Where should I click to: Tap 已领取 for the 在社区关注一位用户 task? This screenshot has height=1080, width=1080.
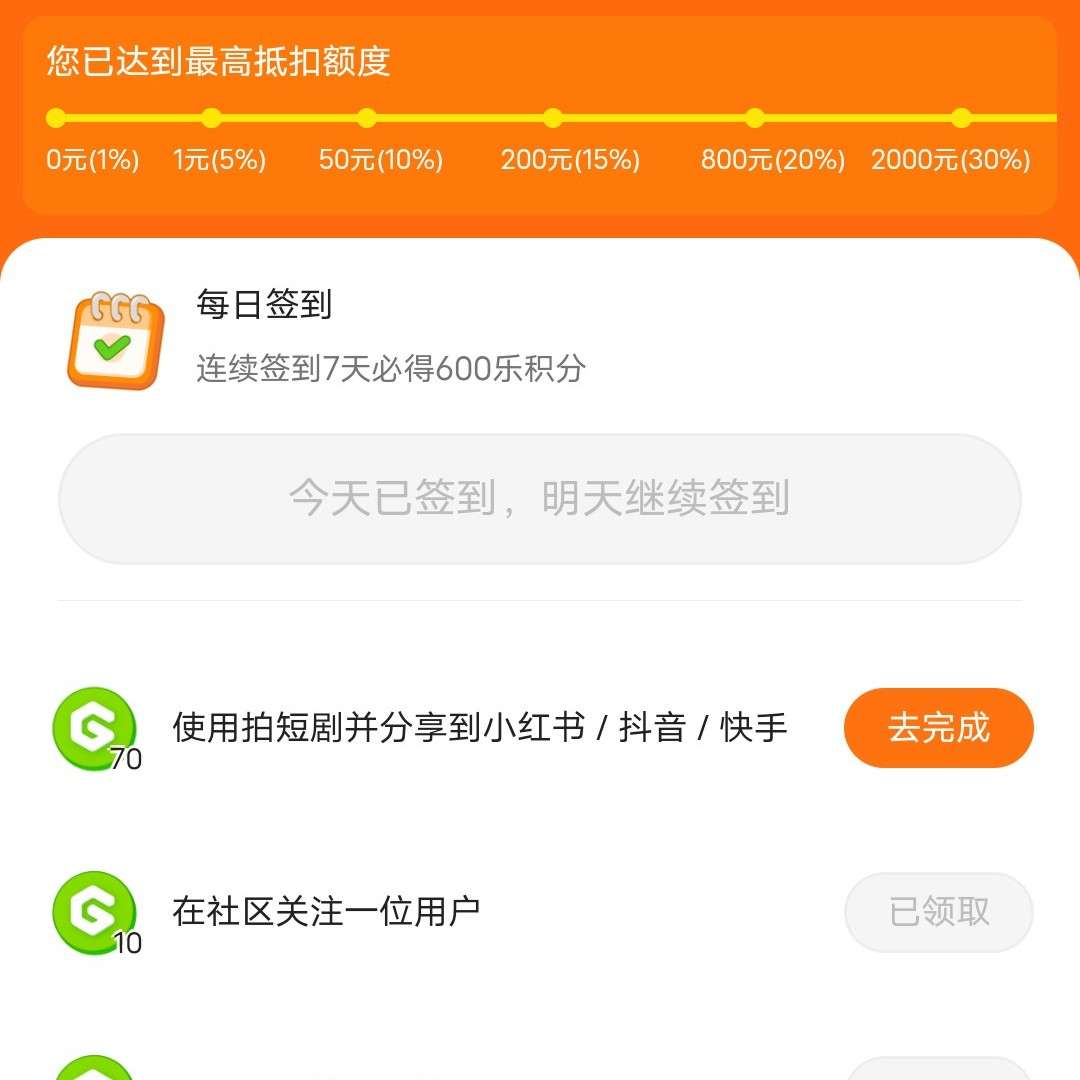(x=938, y=911)
